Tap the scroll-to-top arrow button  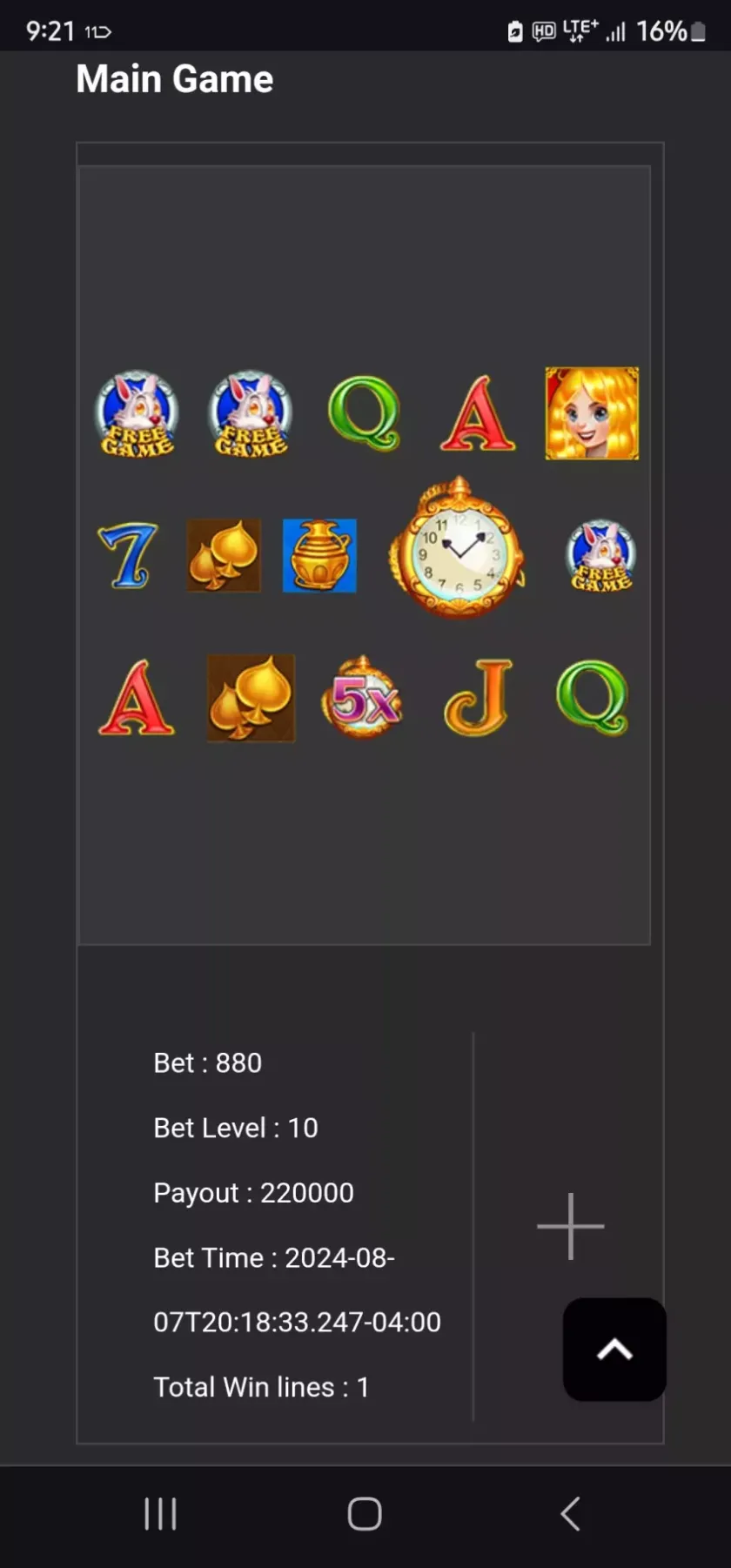[x=614, y=1349]
